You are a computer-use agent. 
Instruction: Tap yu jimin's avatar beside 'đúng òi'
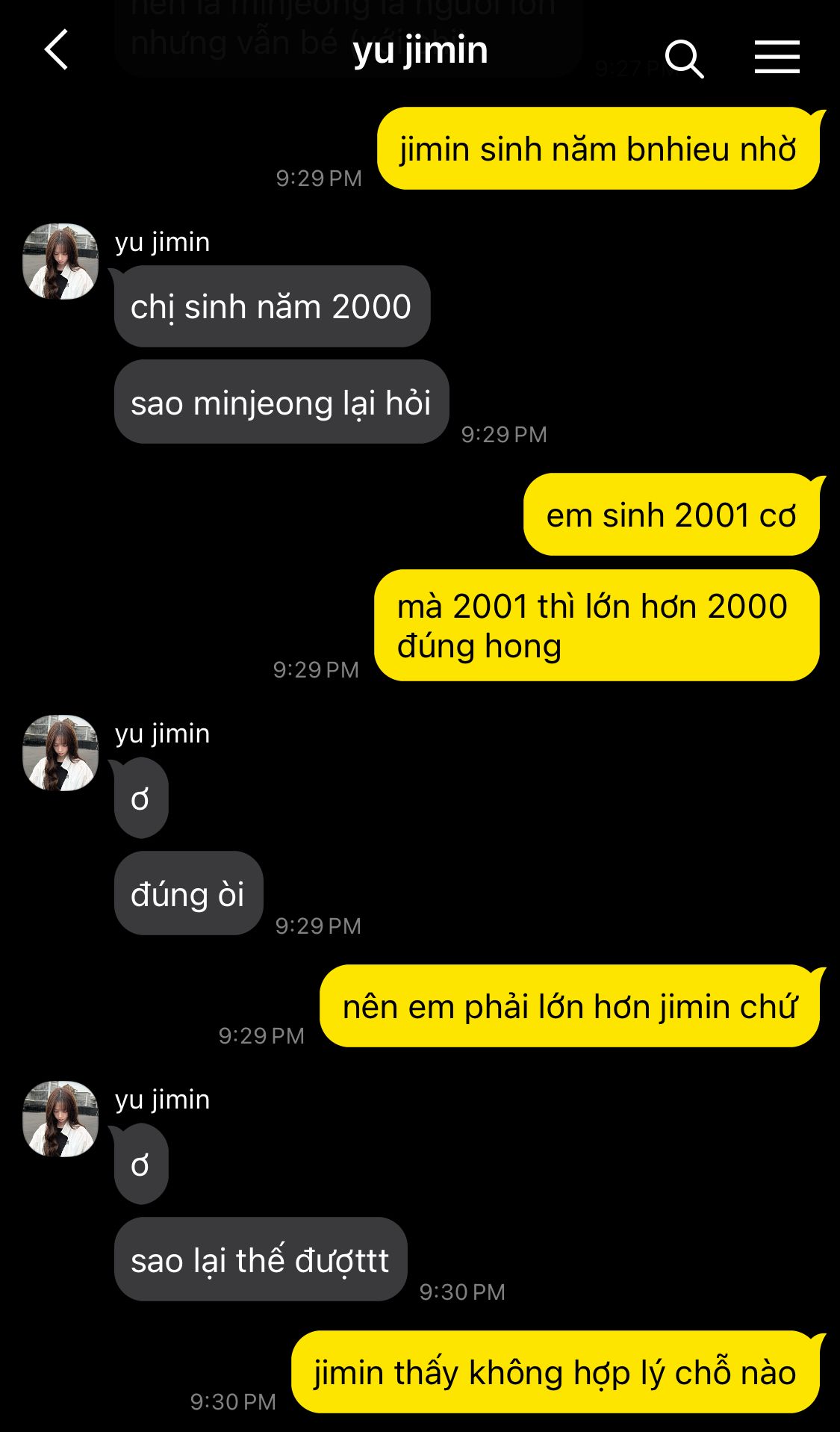pyautogui.click(x=60, y=753)
